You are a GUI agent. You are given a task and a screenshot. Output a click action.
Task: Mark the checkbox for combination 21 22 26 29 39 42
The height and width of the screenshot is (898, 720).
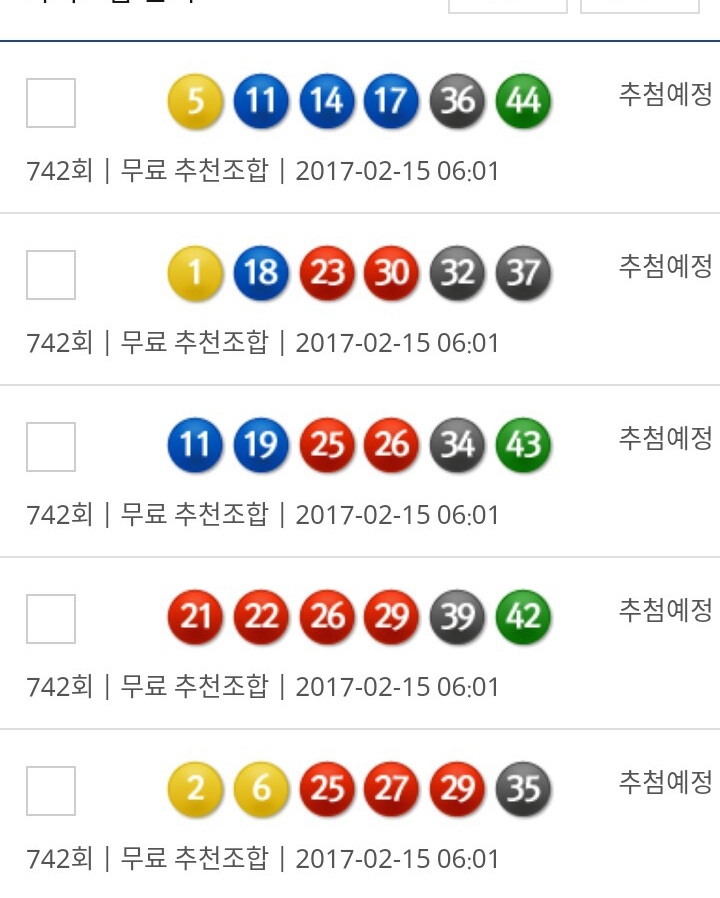coord(51,619)
